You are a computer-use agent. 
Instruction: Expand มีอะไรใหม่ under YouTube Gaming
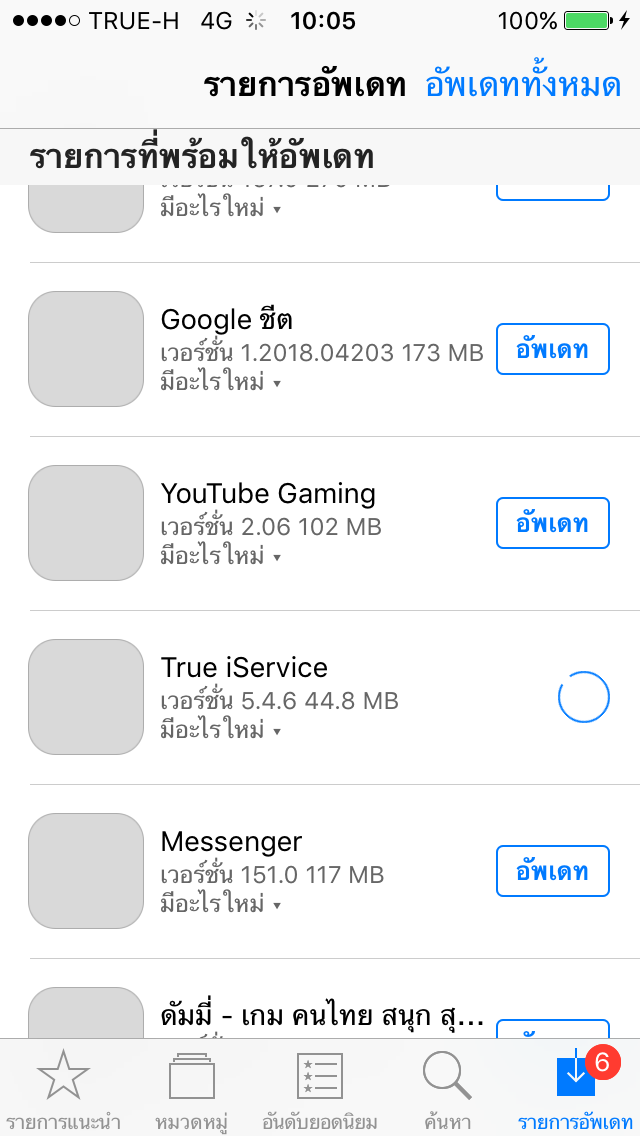click(x=220, y=556)
